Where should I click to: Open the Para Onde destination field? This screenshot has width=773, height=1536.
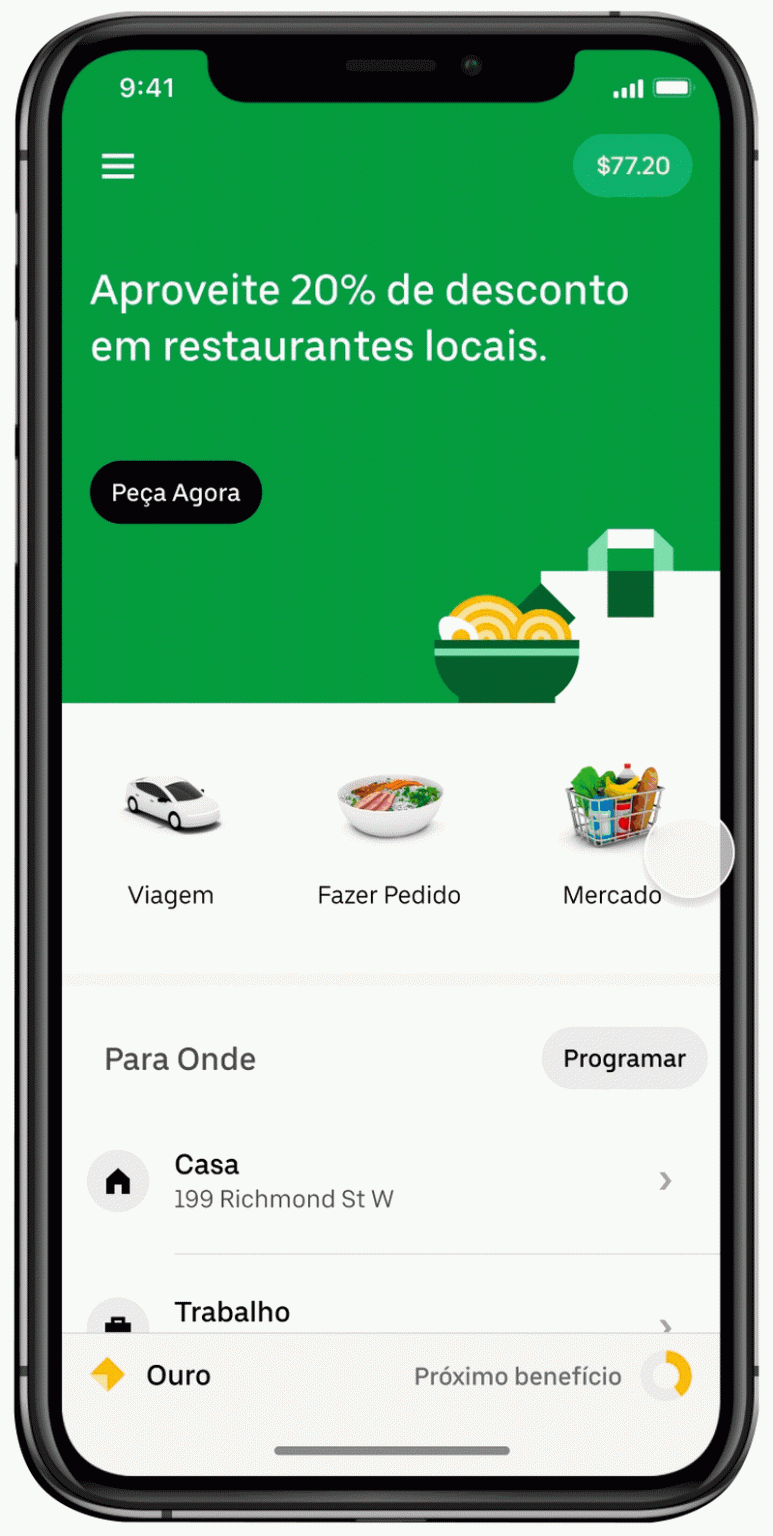click(180, 1058)
